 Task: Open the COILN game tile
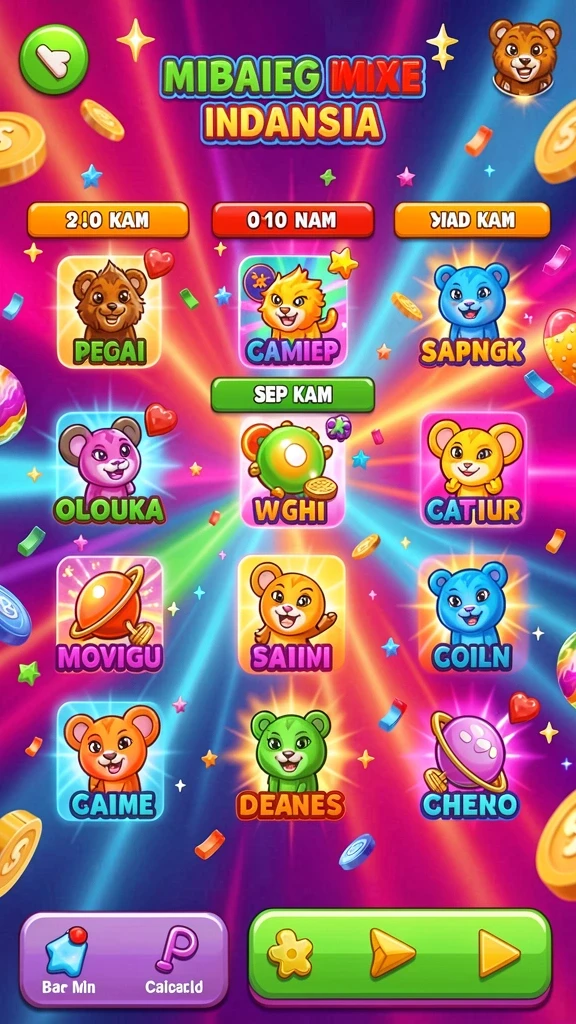coord(472,614)
